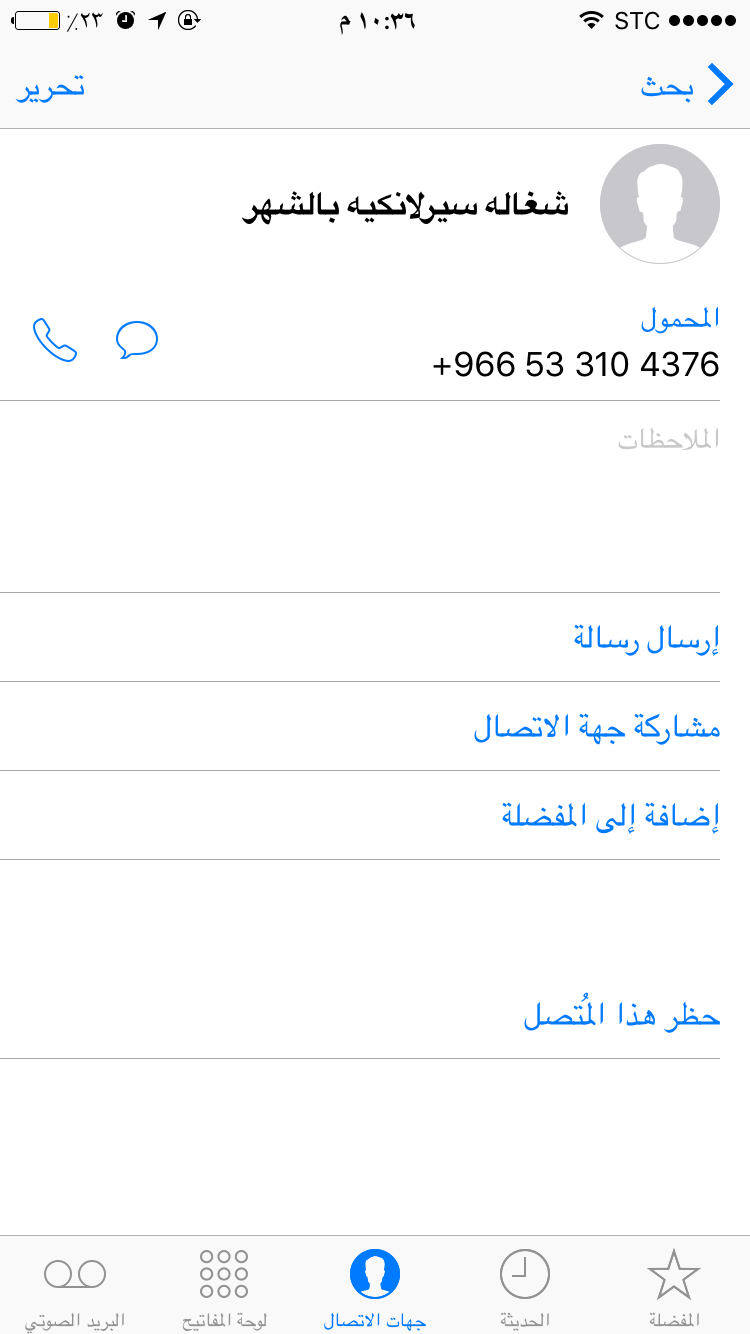The height and width of the screenshot is (1334, 750).
Task: Call the contact with the phone icon
Action: (x=55, y=340)
